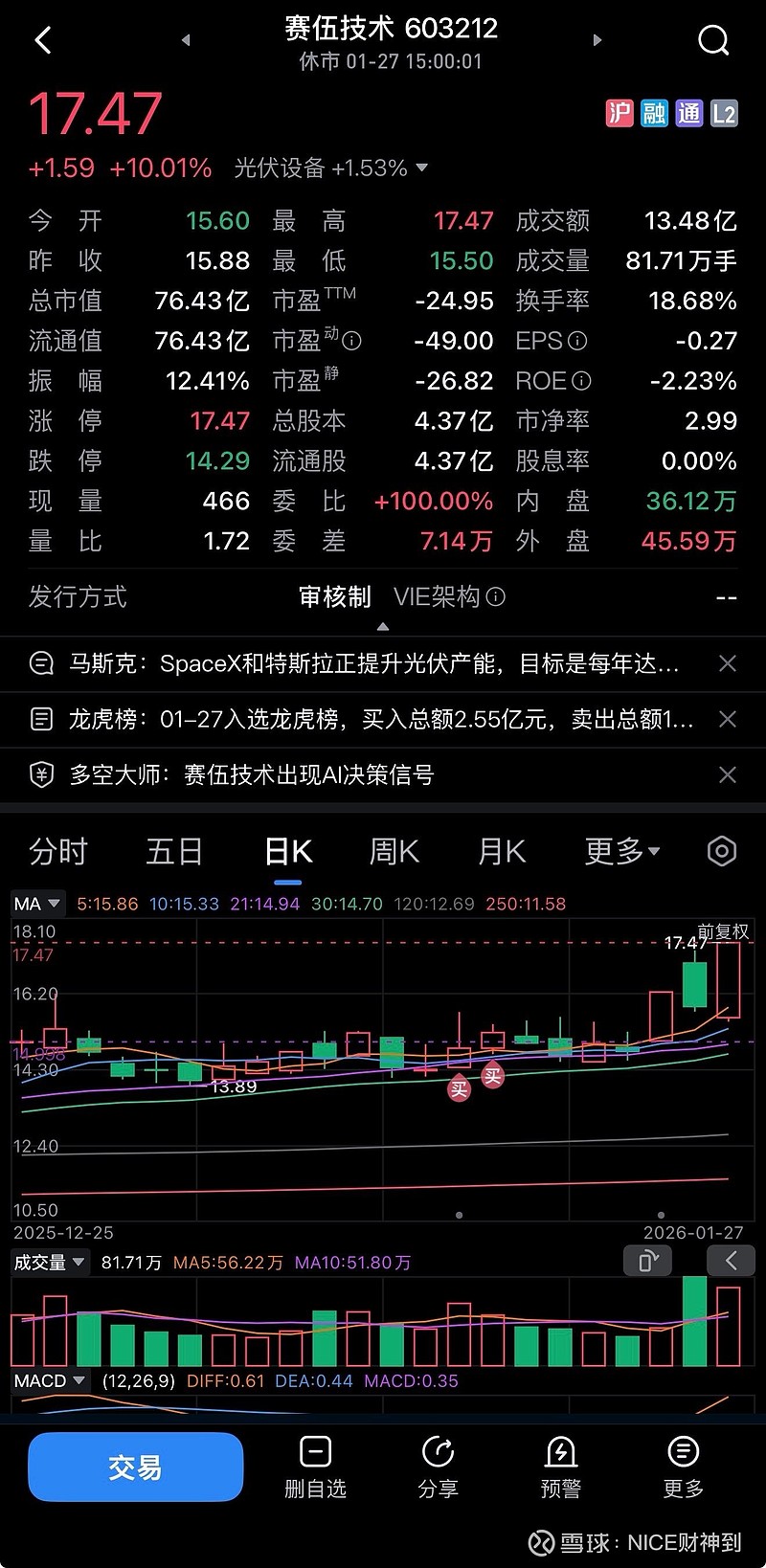Select the 五日 chart tab
766x1568 pixels.
tap(174, 851)
